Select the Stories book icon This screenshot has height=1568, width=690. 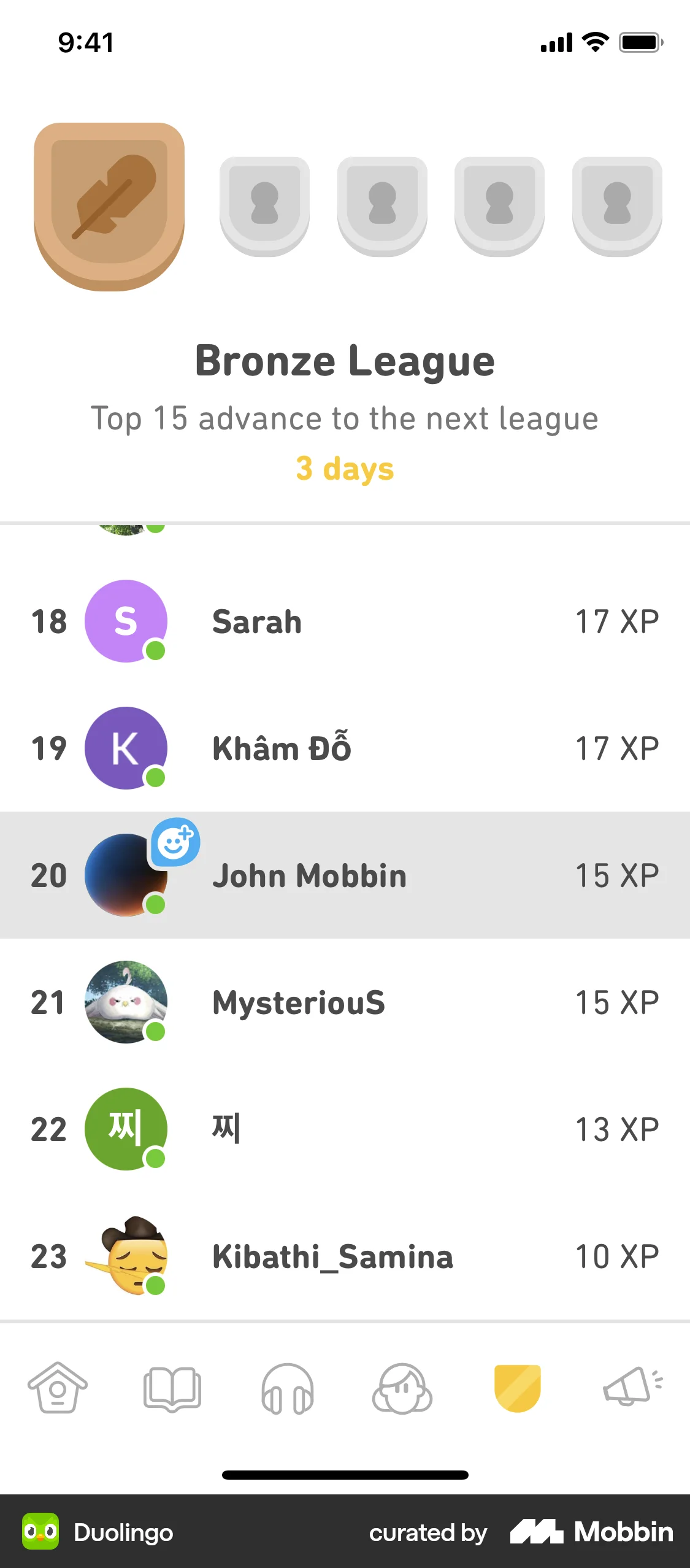click(172, 1390)
